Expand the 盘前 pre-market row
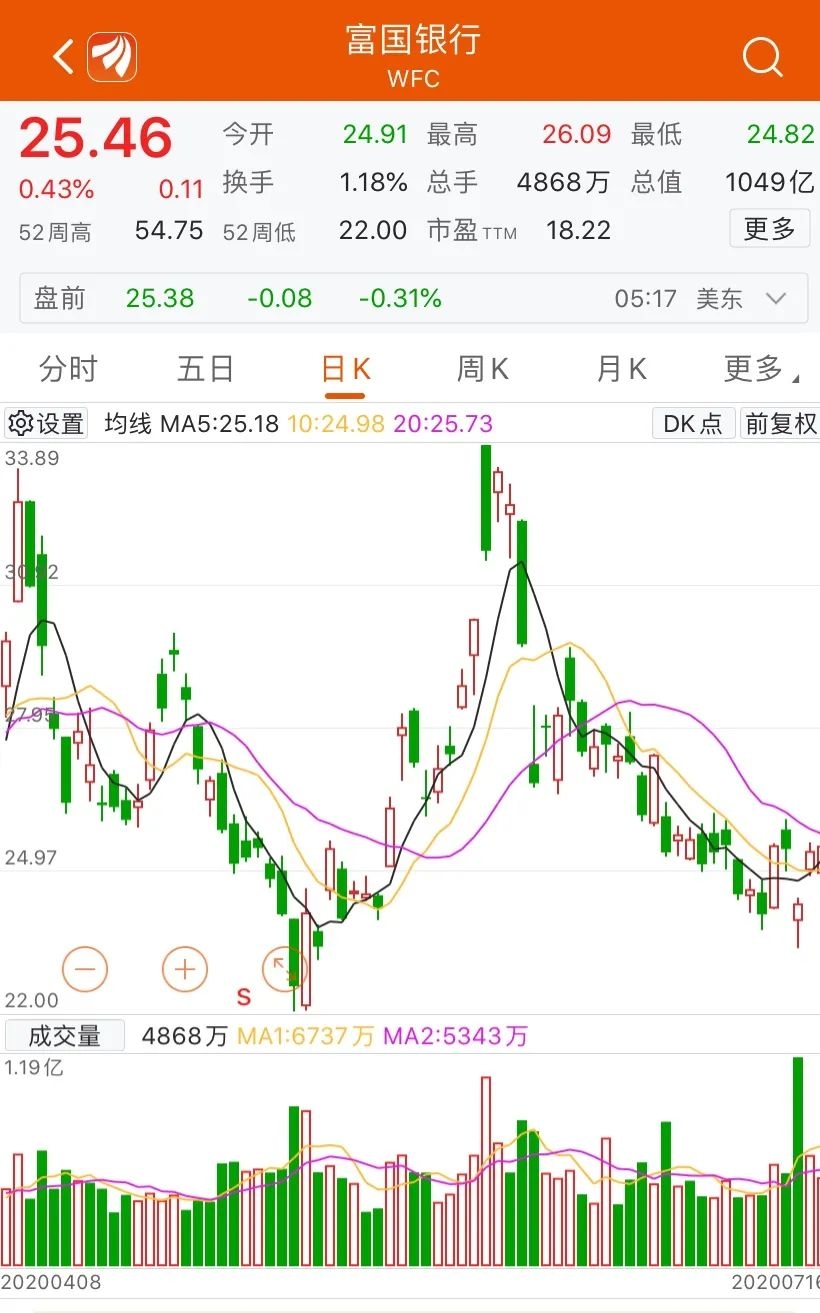Image resolution: width=820 pixels, height=1313 pixels. coord(775,298)
